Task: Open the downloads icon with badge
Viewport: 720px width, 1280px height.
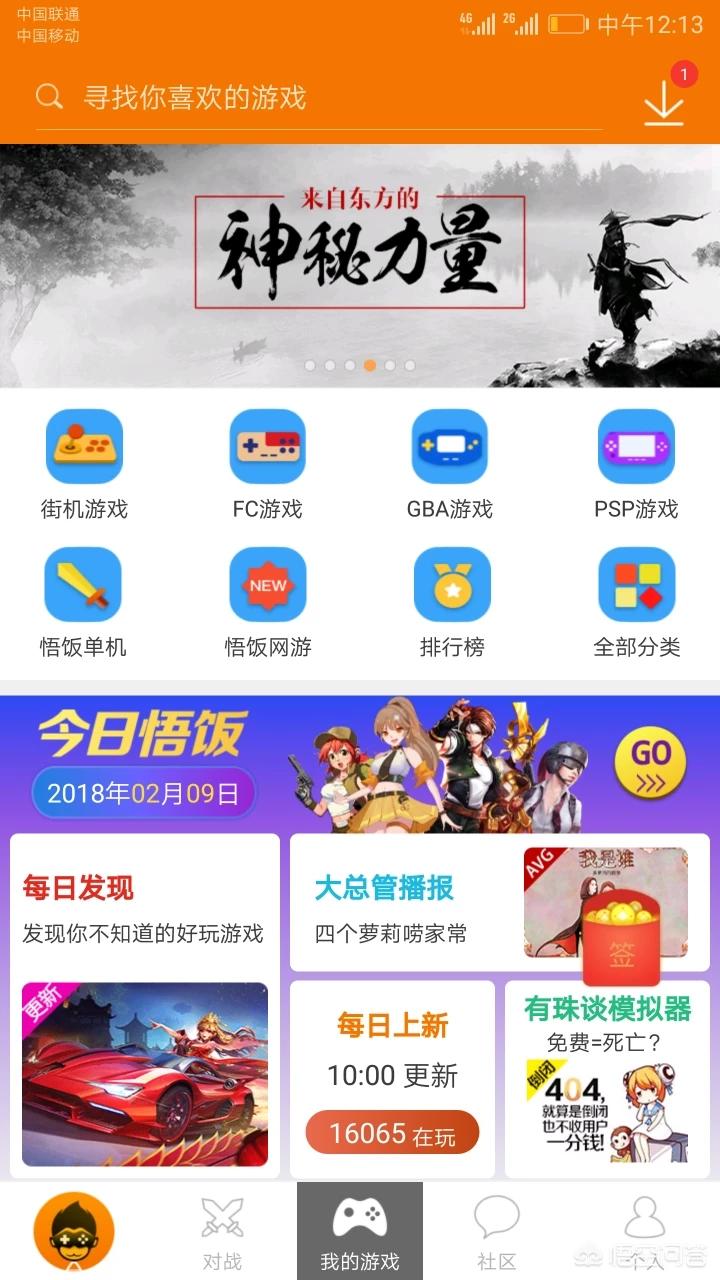Action: click(x=664, y=100)
